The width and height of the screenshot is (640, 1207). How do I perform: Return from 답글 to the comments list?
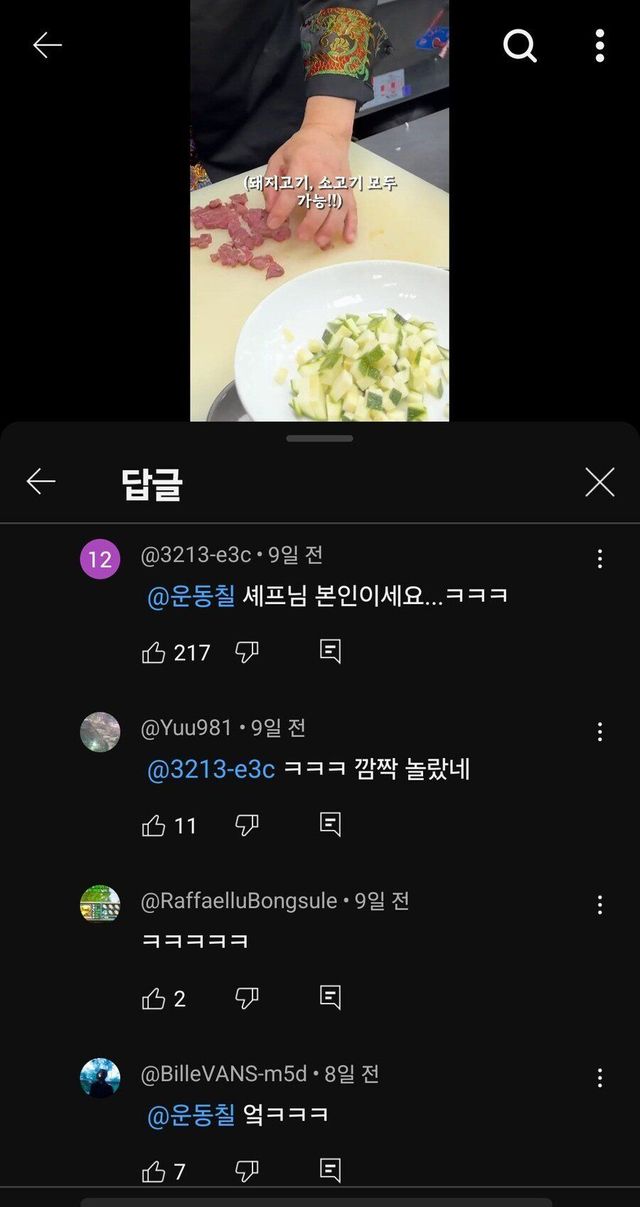41,482
